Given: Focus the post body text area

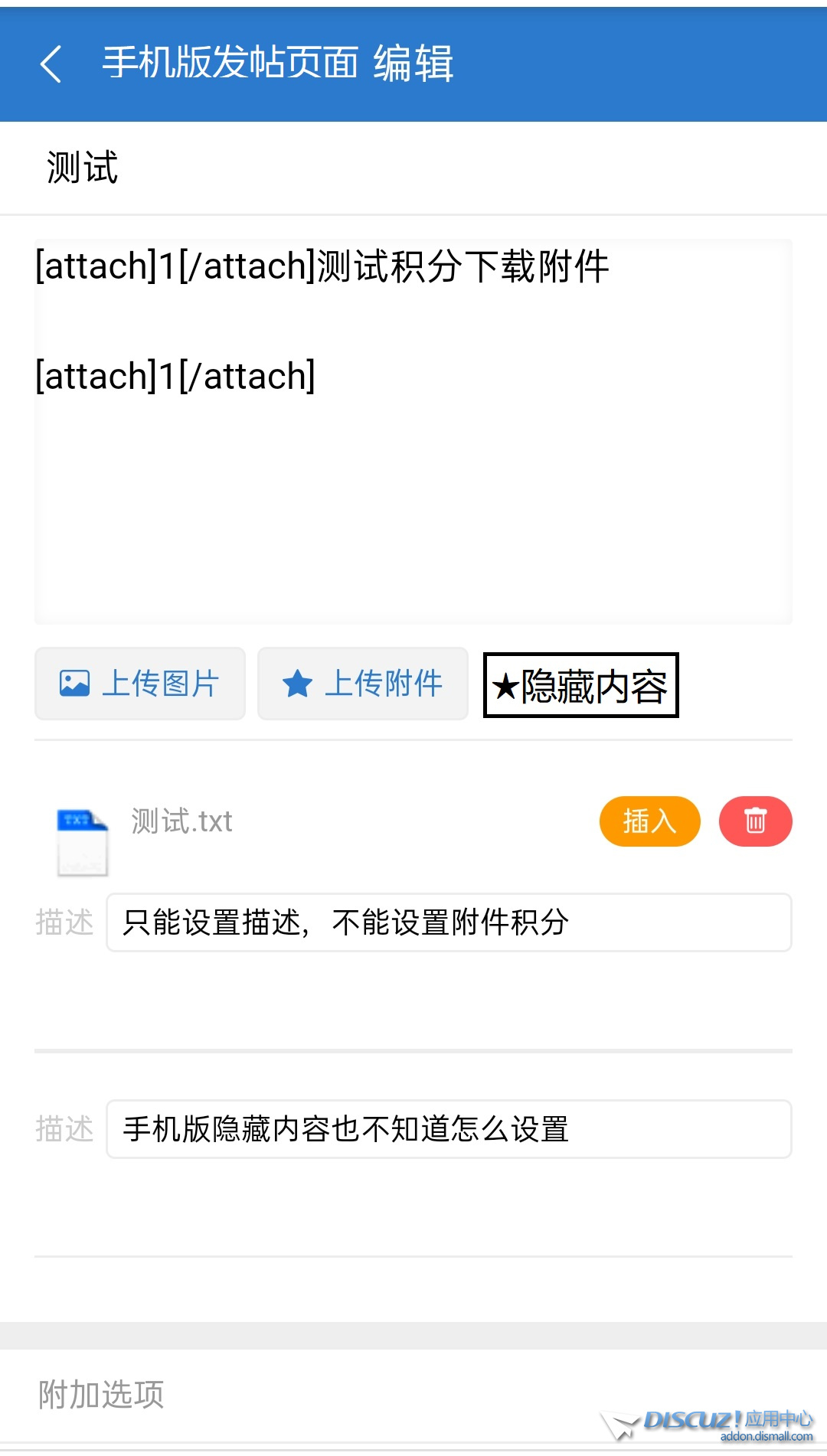Looking at the screenshot, I should tap(413, 490).
